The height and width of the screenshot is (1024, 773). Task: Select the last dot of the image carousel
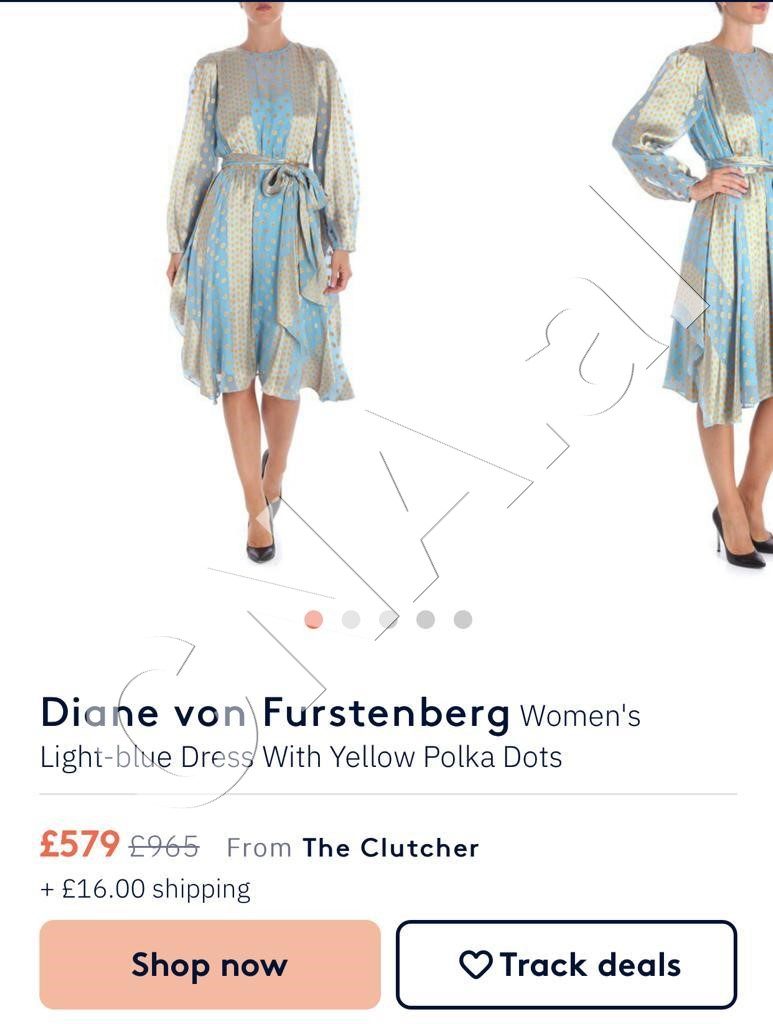click(x=462, y=619)
